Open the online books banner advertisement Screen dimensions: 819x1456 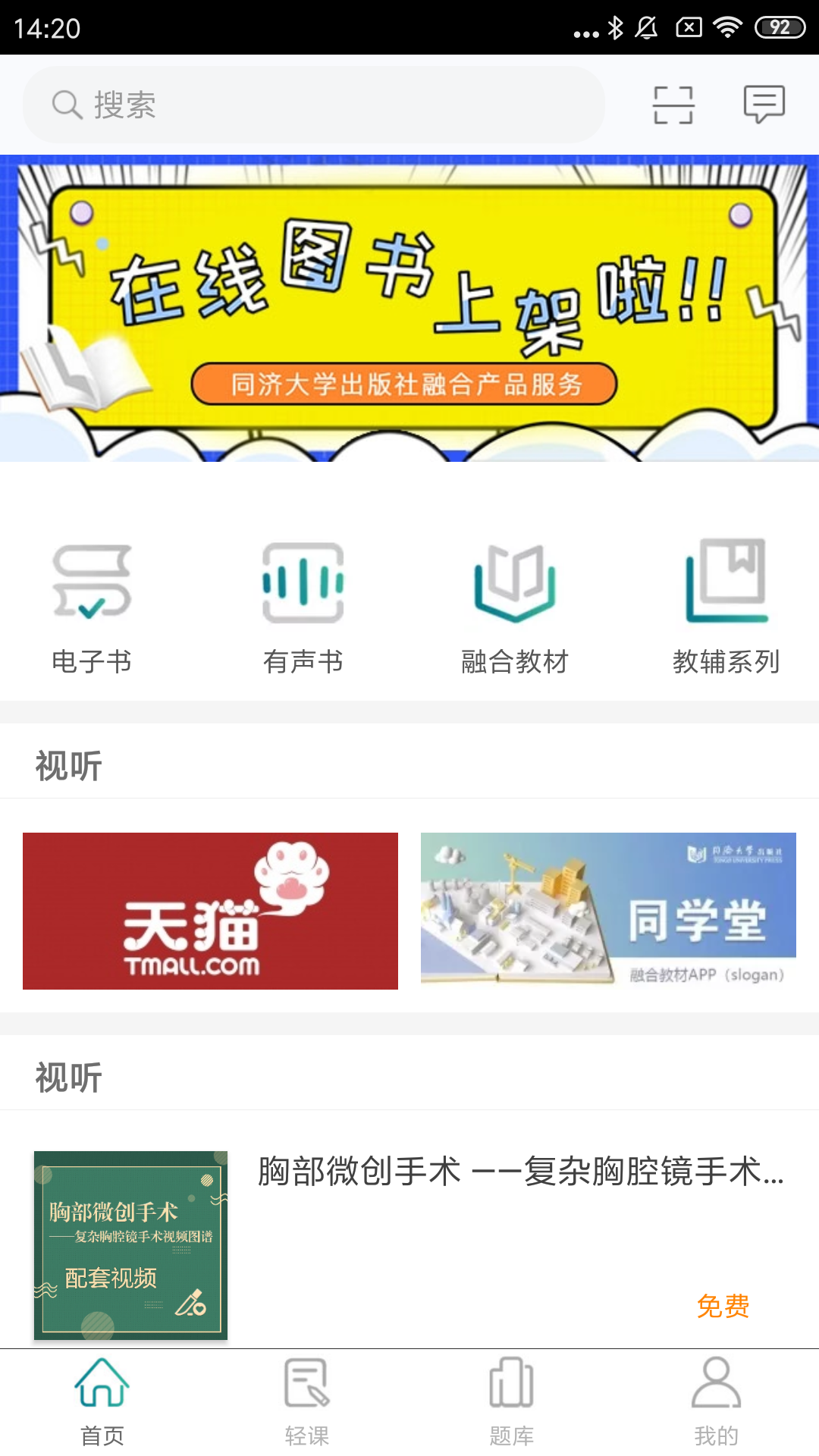pyautogui.click(x=409, y=306)
